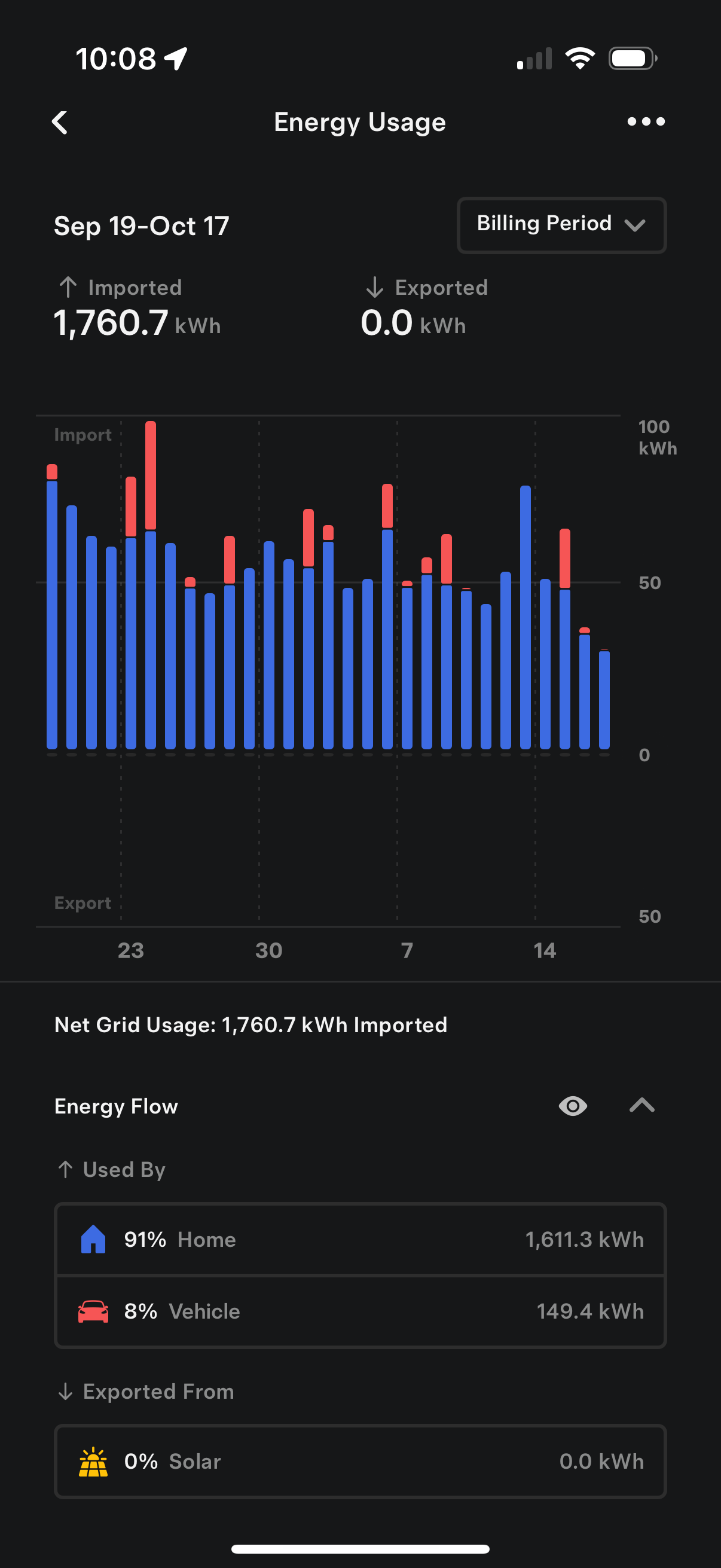Go back from Energy Usage
Screen dimensions: 721x1568
click(x=60, y=123)
